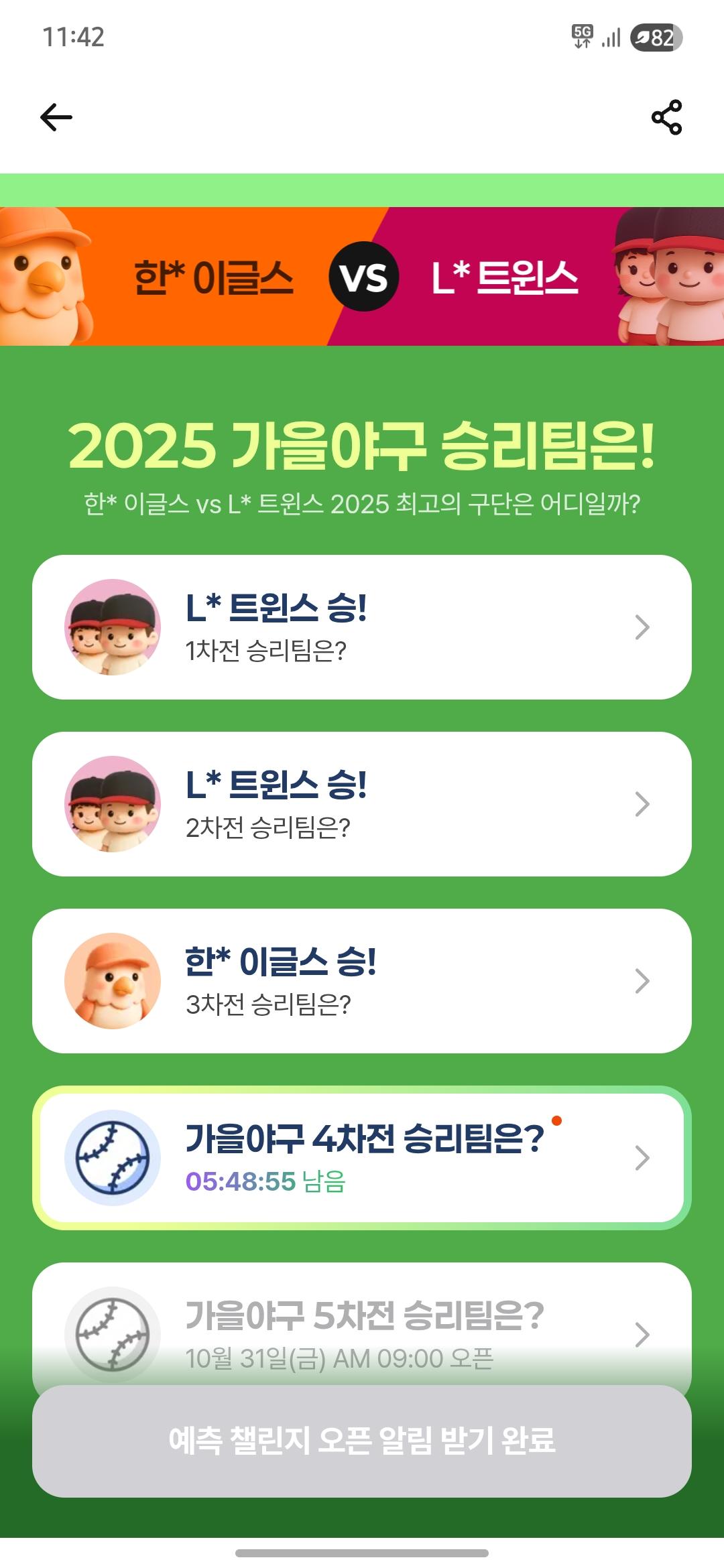Open the 2차전 승리팀은? result card
The height and width of the screenshot is (1568, 724).
362,804
